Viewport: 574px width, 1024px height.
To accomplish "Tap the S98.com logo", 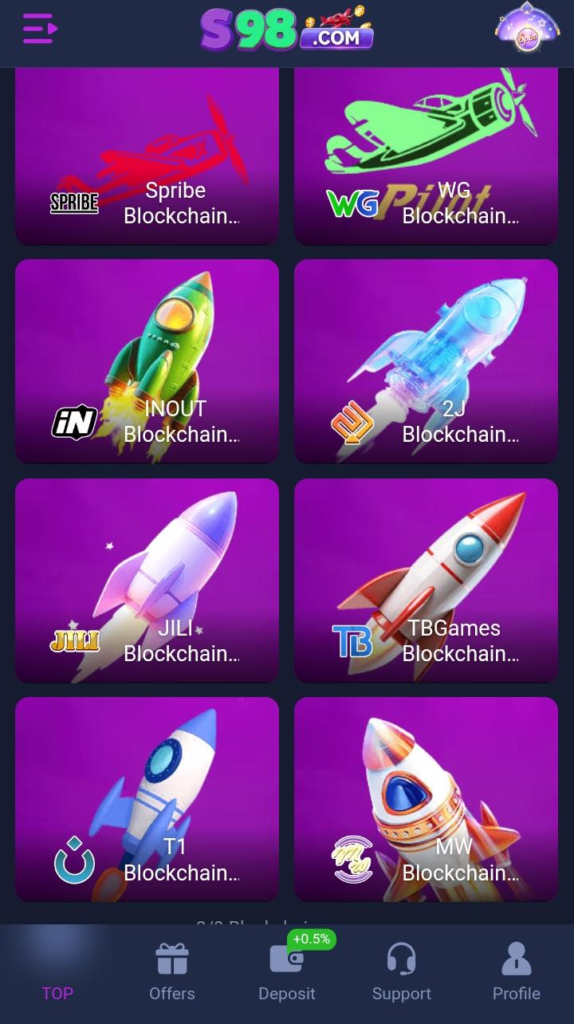I will tap(287, 29).
